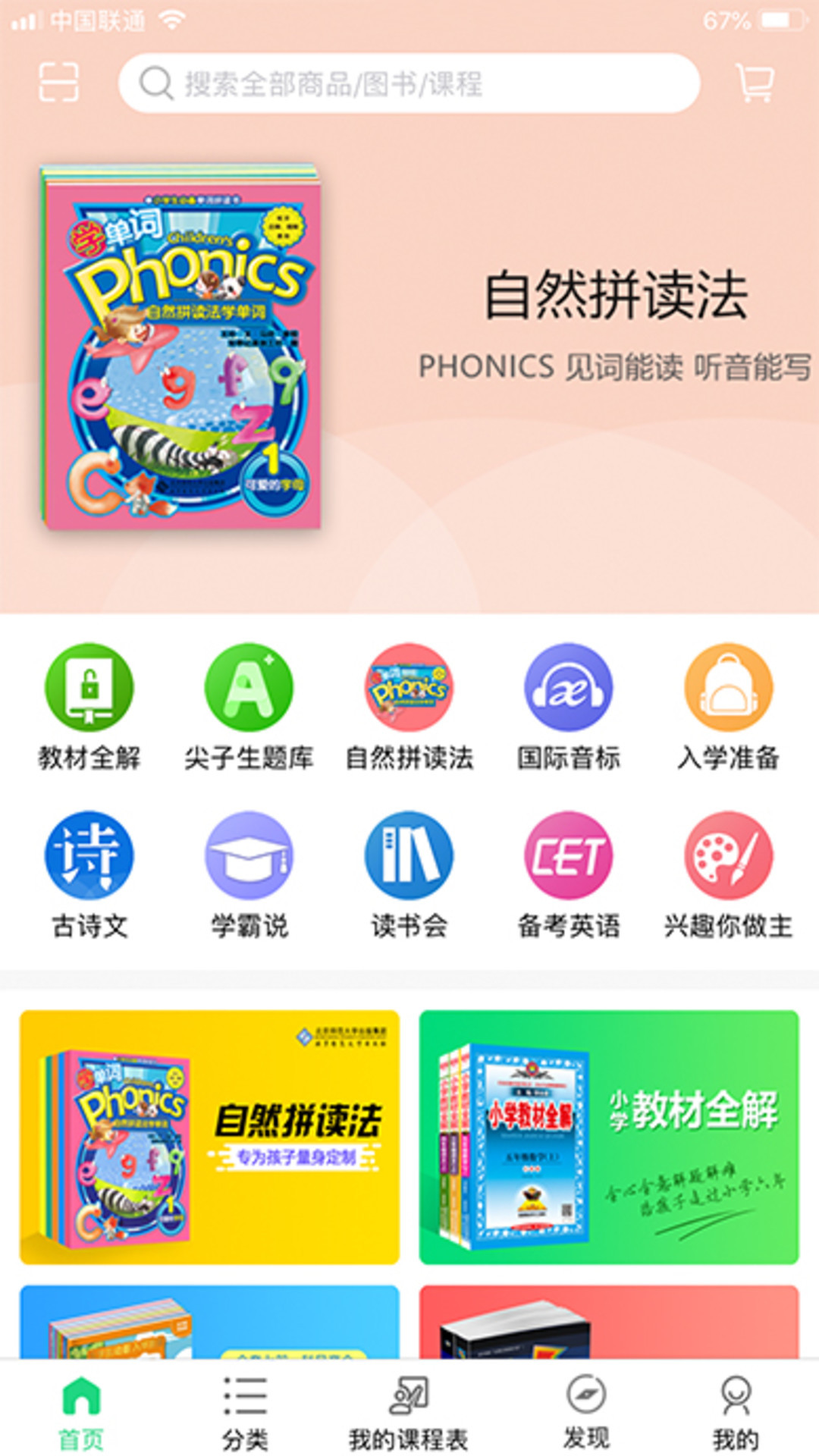Open the 备考英语 CET category

pos(569,874)
